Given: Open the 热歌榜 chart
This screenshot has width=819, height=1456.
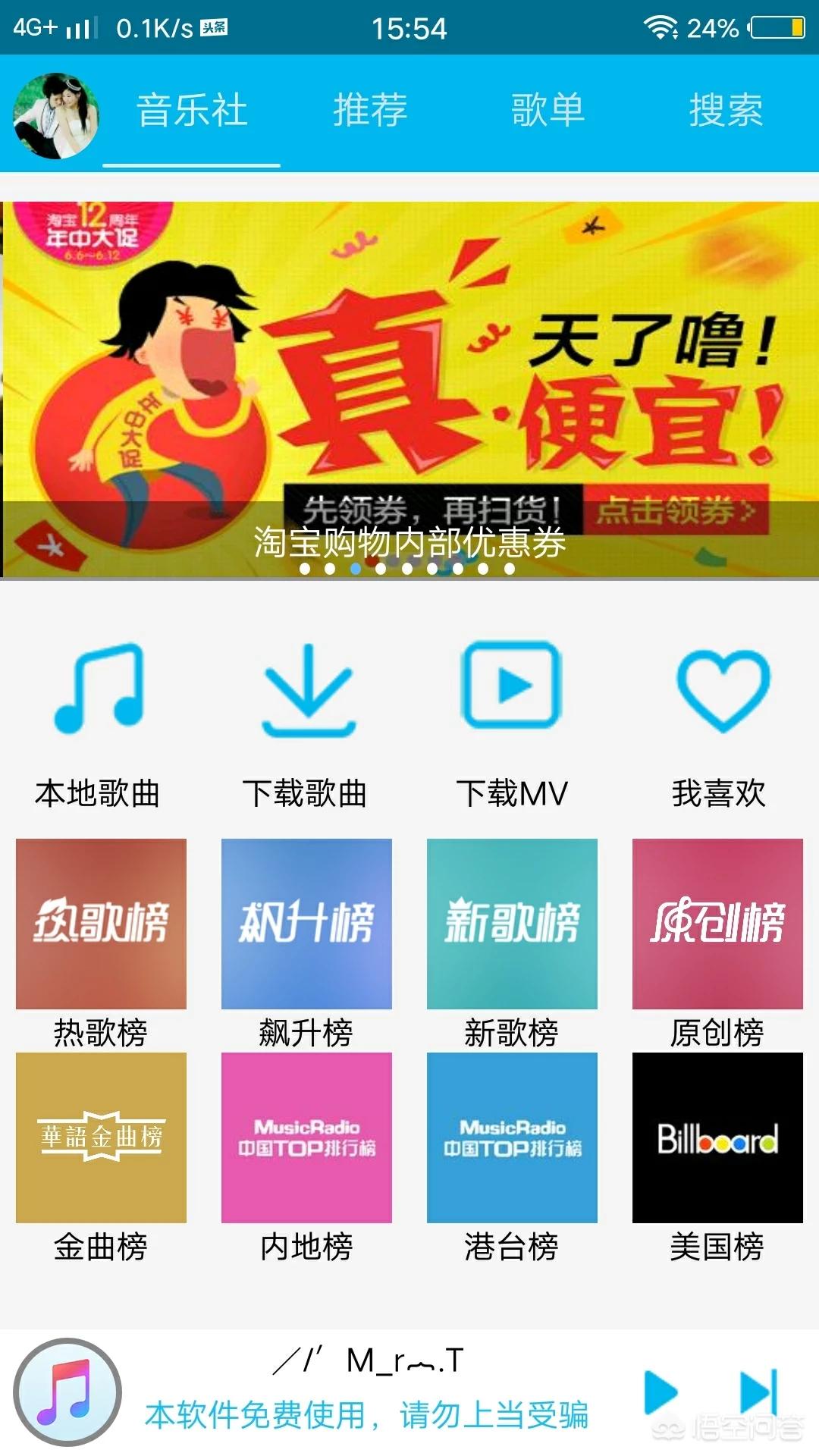Looking at the screenshot, I should [x=101, y=924].
